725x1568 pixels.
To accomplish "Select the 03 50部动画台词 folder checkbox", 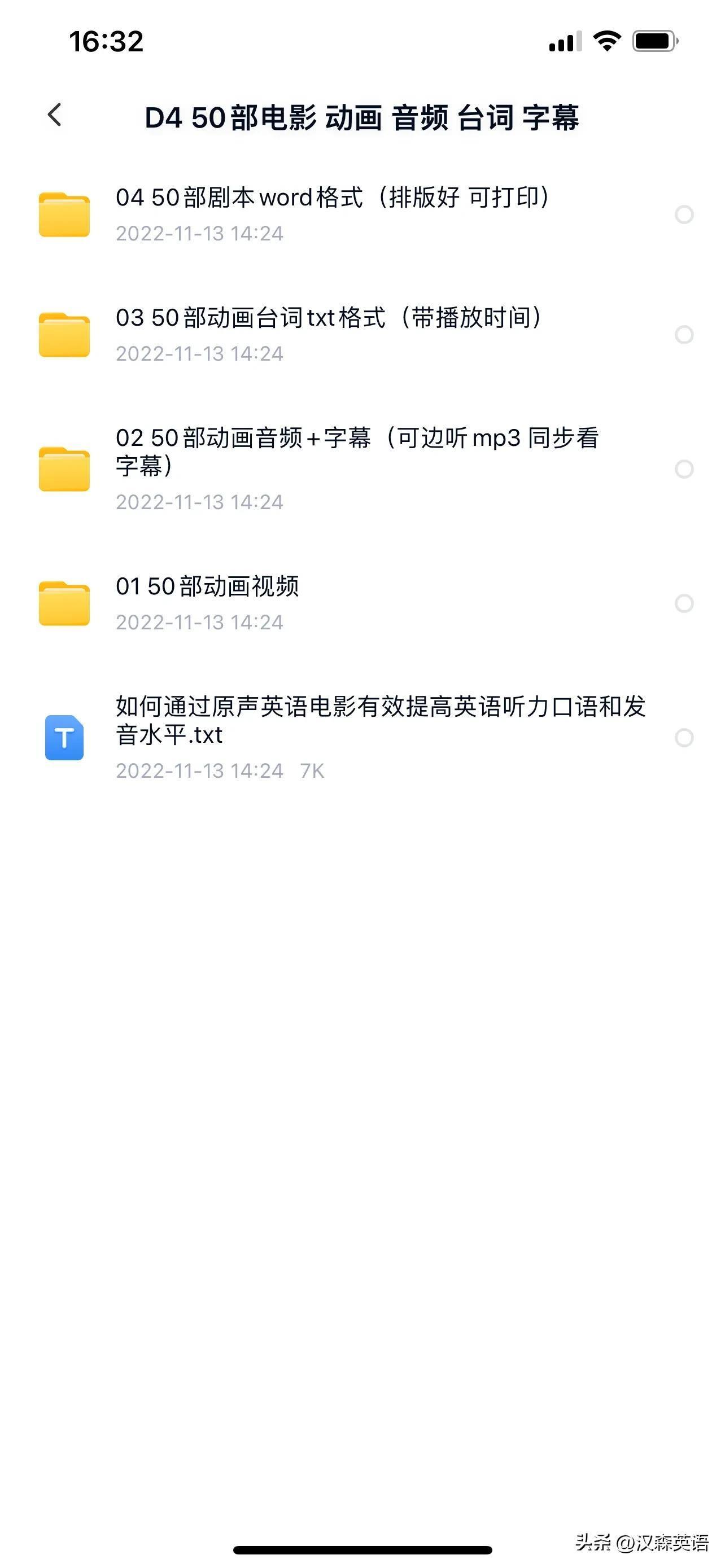I will pos(684,334).
